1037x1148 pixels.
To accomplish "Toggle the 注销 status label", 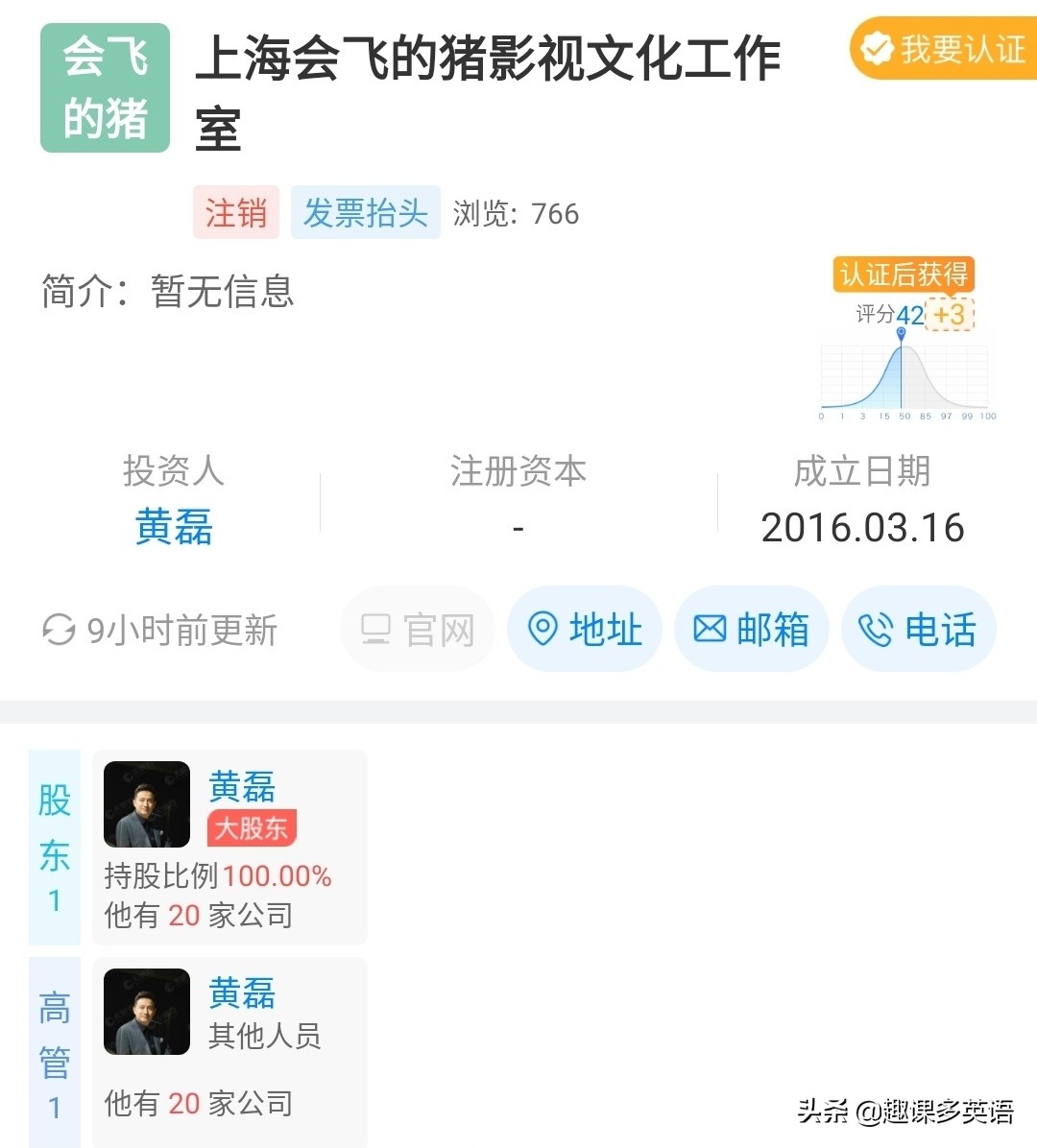I will (236, 212).
